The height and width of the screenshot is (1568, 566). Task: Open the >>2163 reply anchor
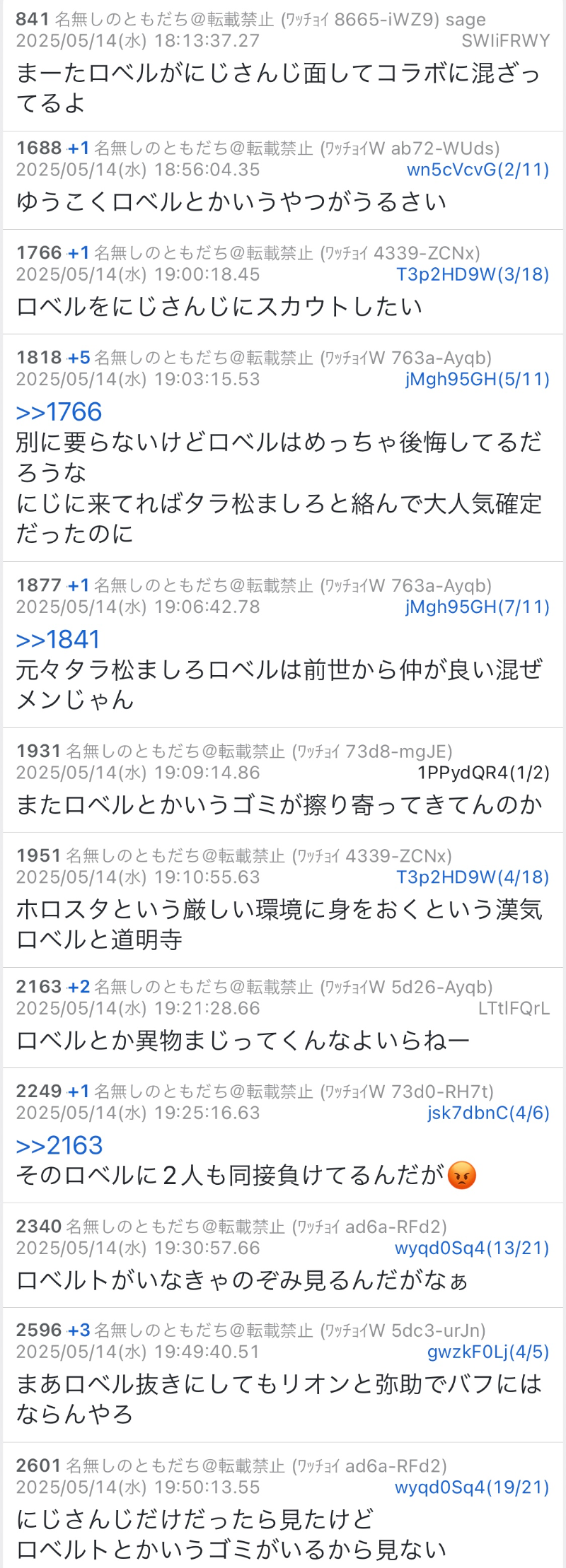pyautogui.click(x=59, y=1145)
